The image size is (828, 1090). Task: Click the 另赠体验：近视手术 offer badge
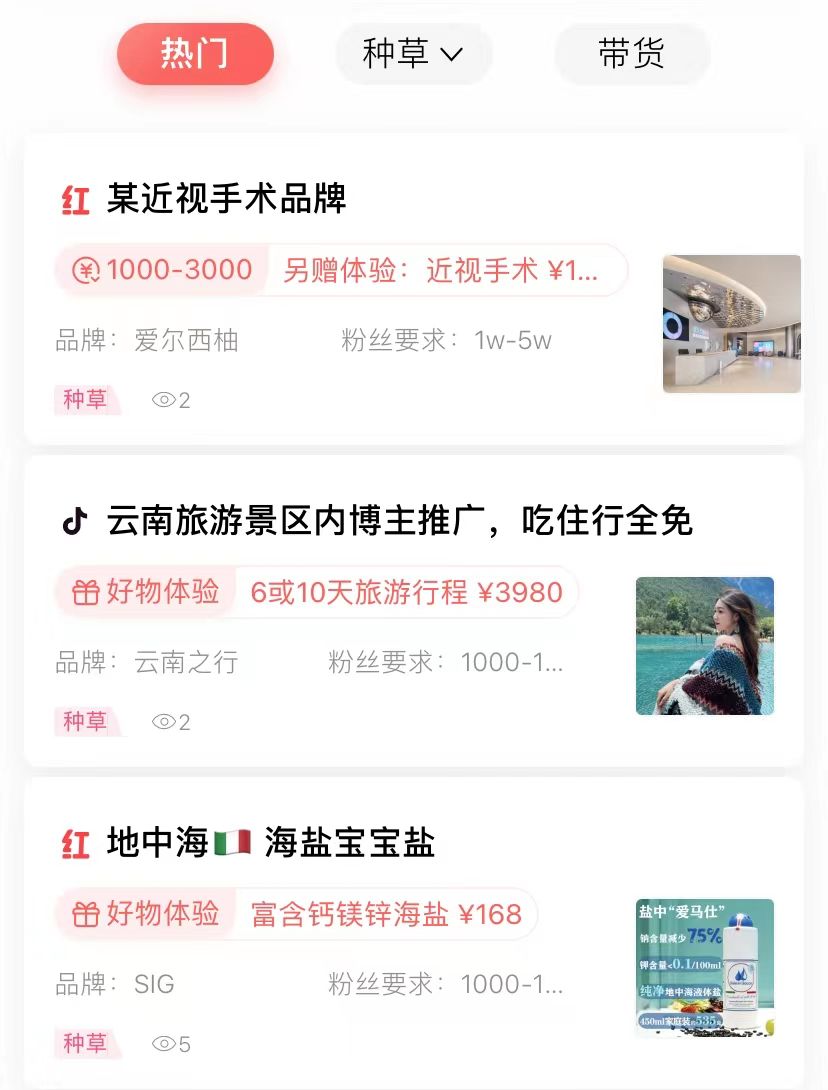(x=440, y=270)
